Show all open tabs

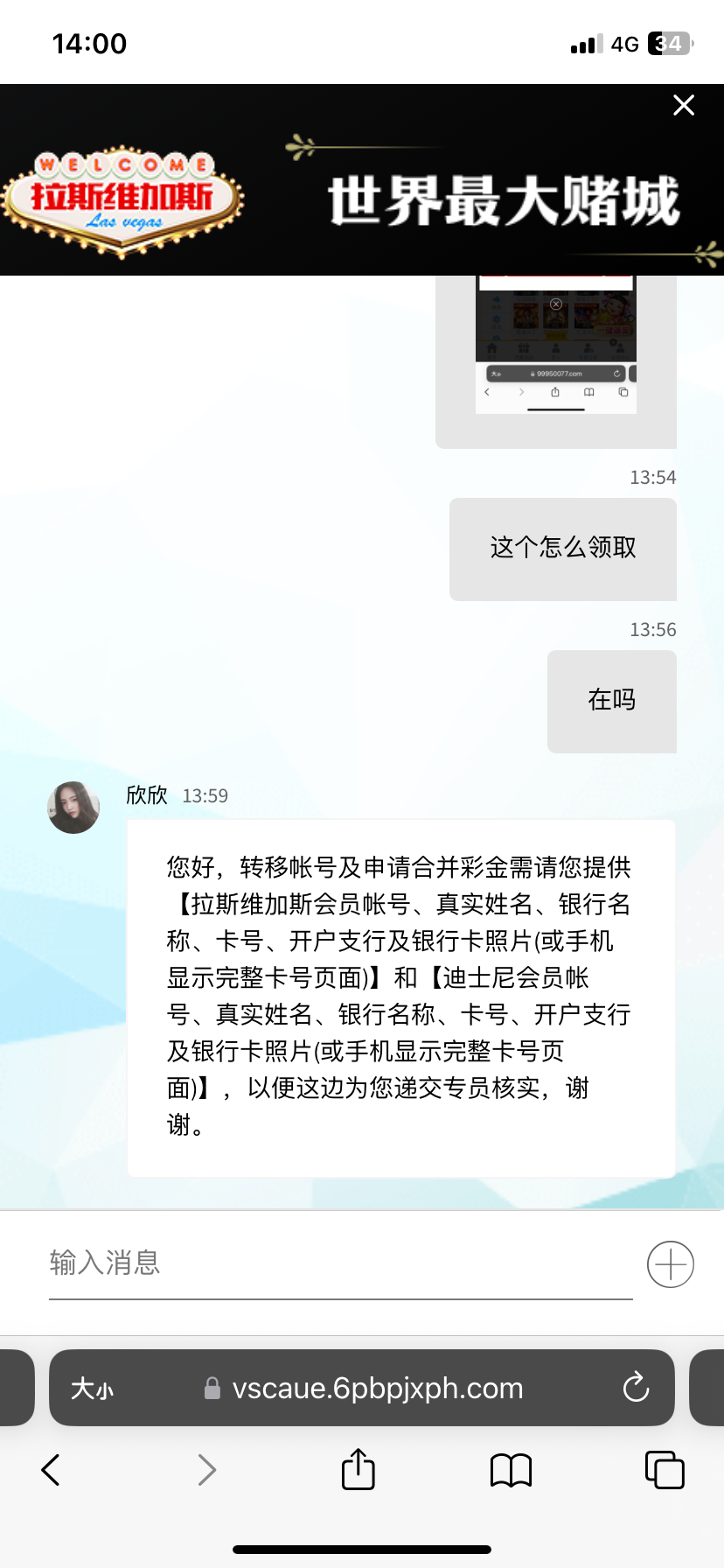[x=664, y=1469]
